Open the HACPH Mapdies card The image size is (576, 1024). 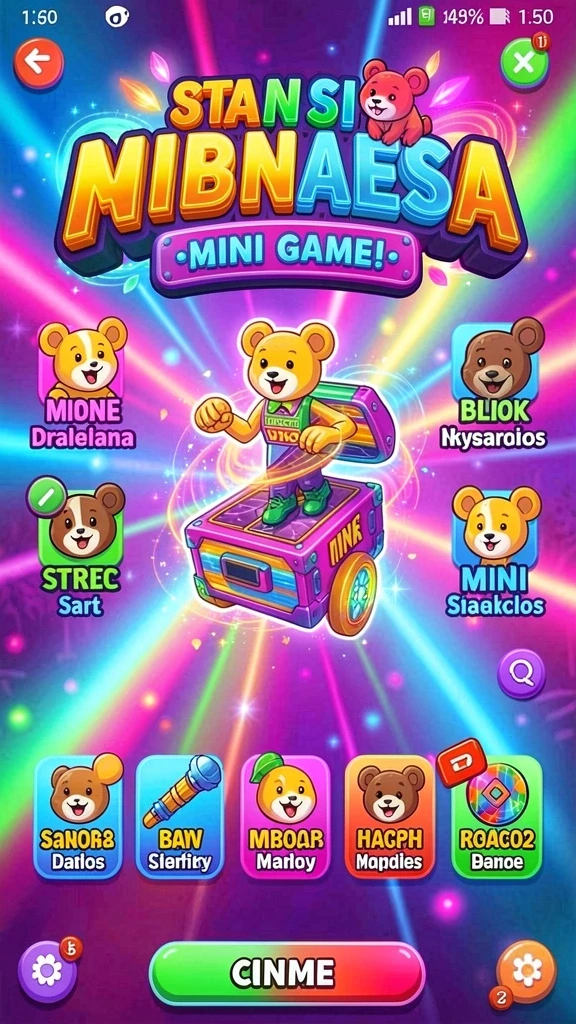pos(389,816)
